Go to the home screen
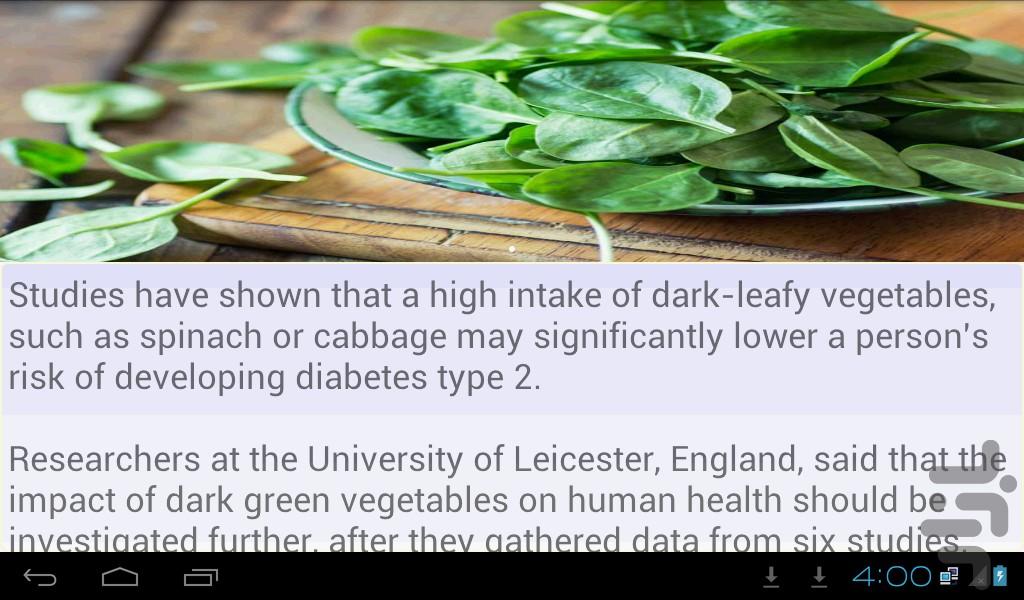This screenshot has width=1024, height=600. coord(120,577)
